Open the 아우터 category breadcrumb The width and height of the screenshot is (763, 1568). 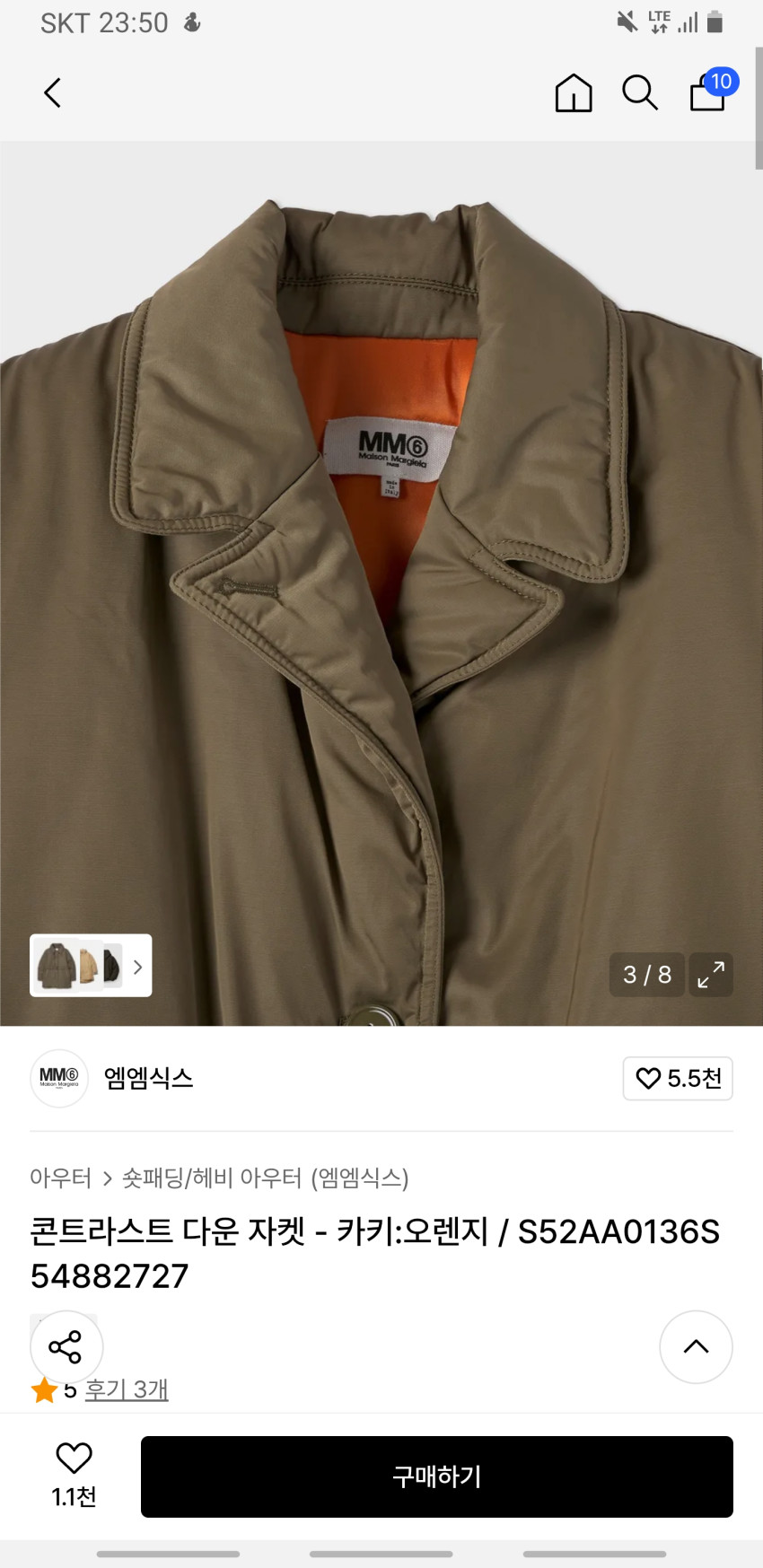coord(60,1178)
